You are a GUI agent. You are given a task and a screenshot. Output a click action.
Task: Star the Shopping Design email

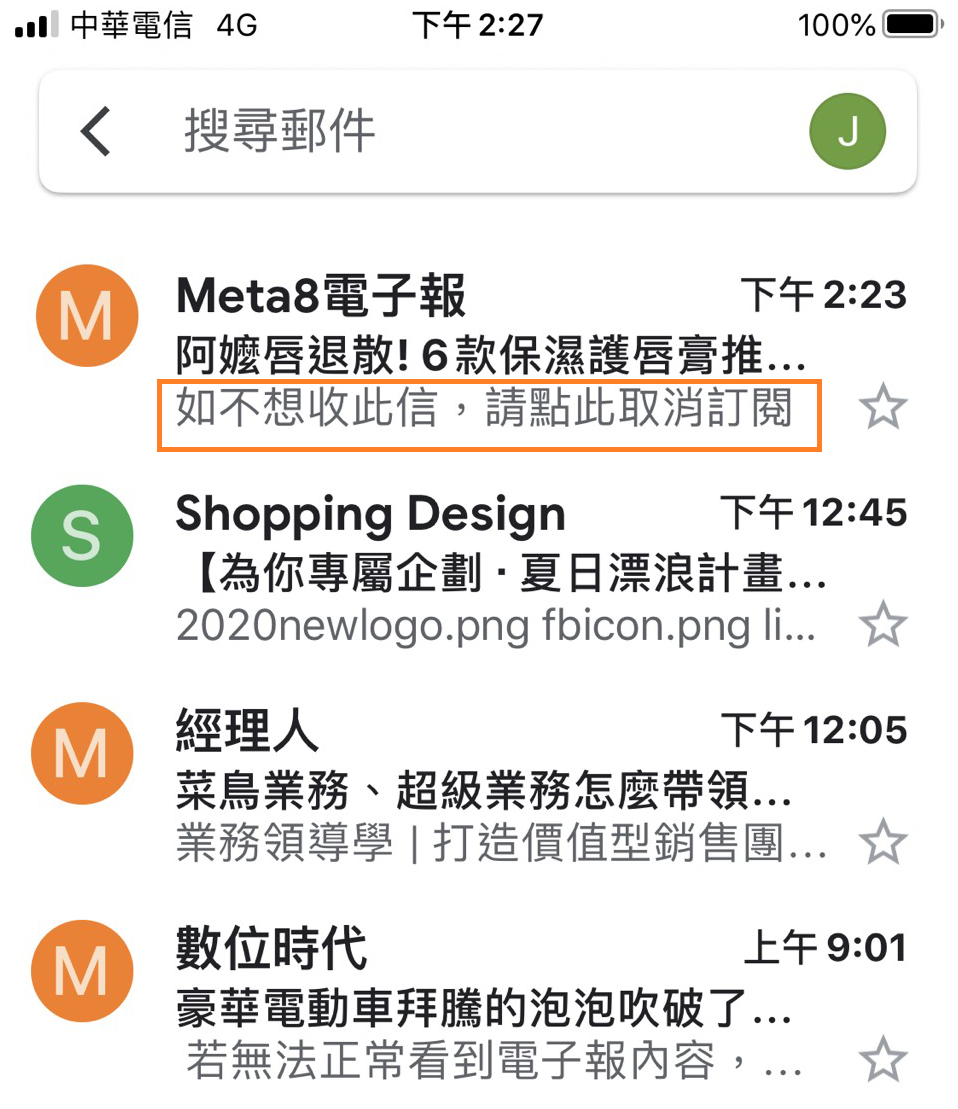tap(884, 626)
